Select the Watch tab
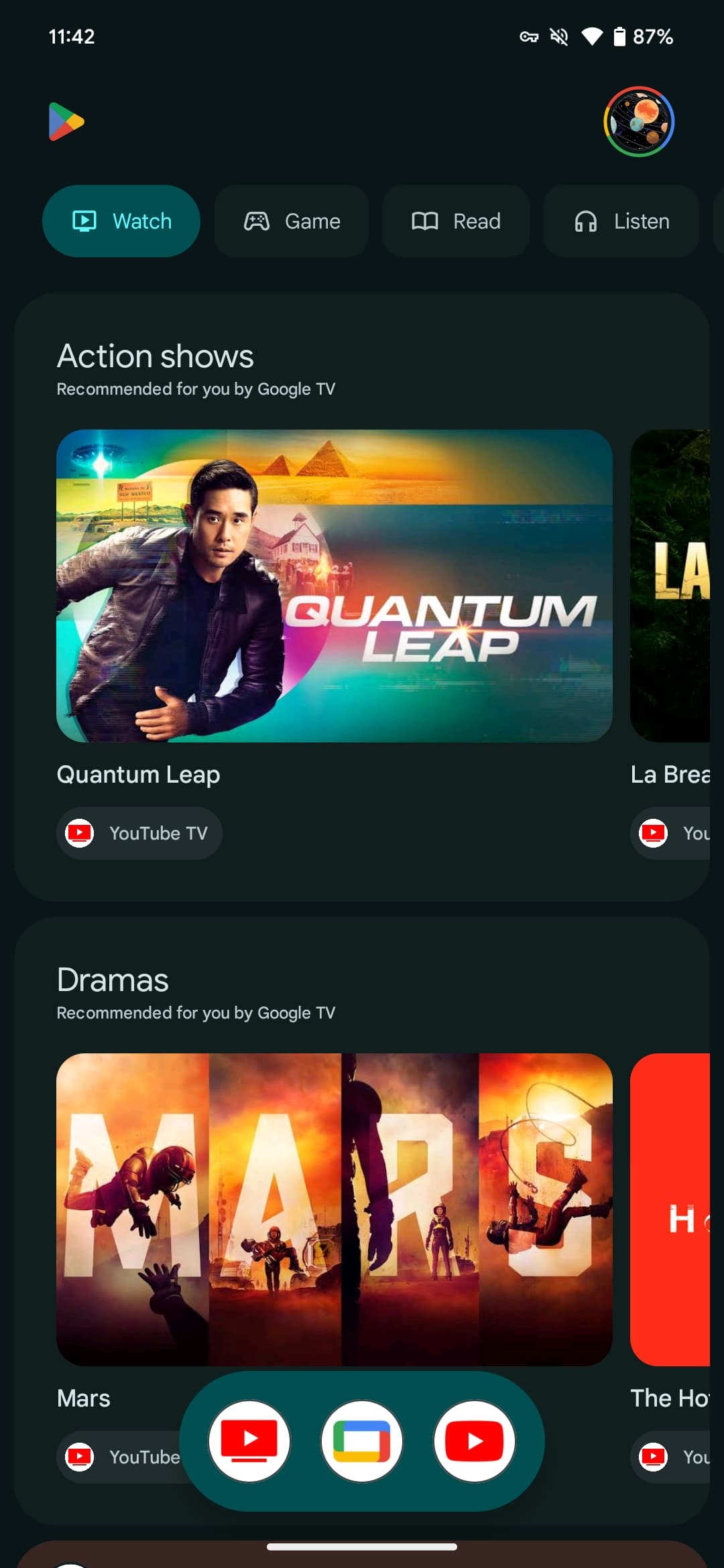Screen dimensions: 724x1568 (121, 221)
